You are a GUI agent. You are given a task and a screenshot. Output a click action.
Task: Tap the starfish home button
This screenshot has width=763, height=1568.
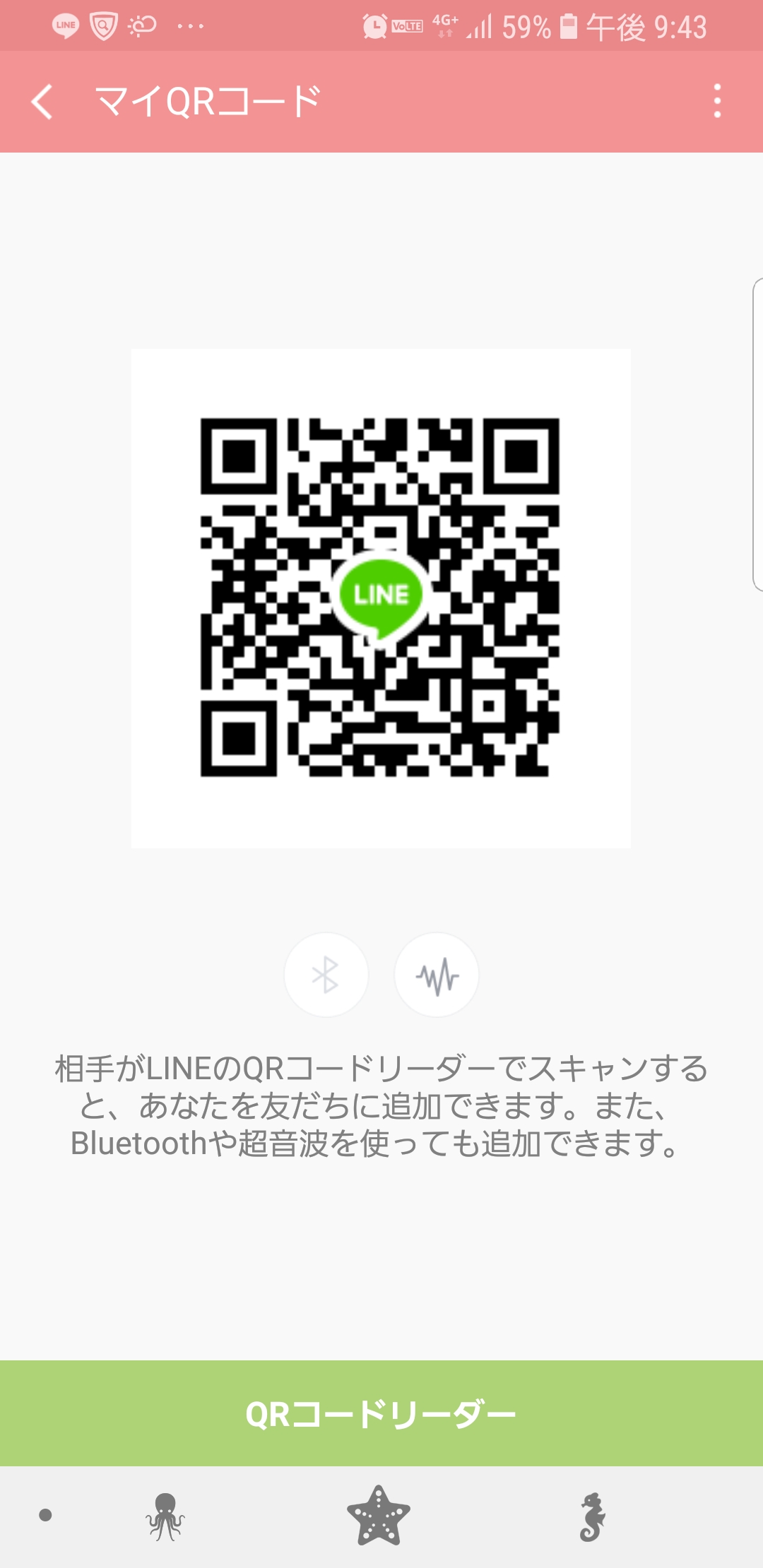click(x=379, y=1516)
